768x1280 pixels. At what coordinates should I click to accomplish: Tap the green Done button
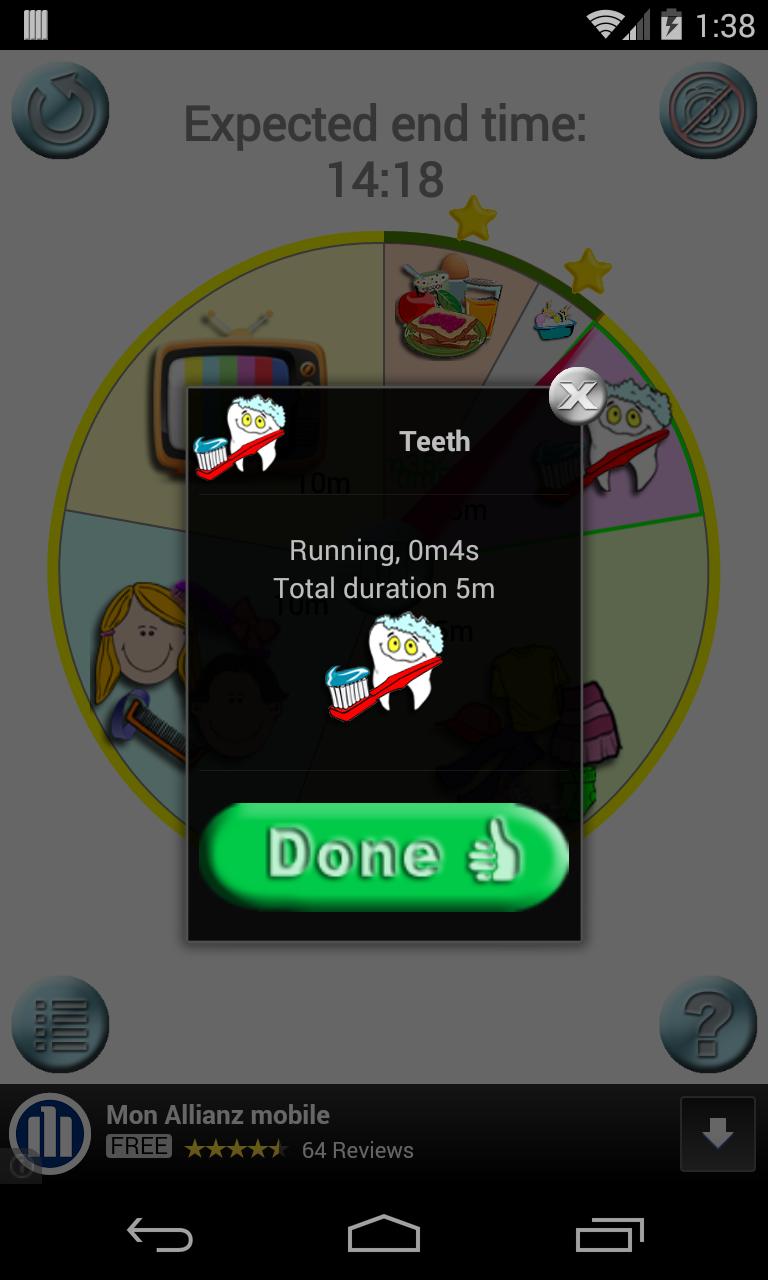point(384,857)
